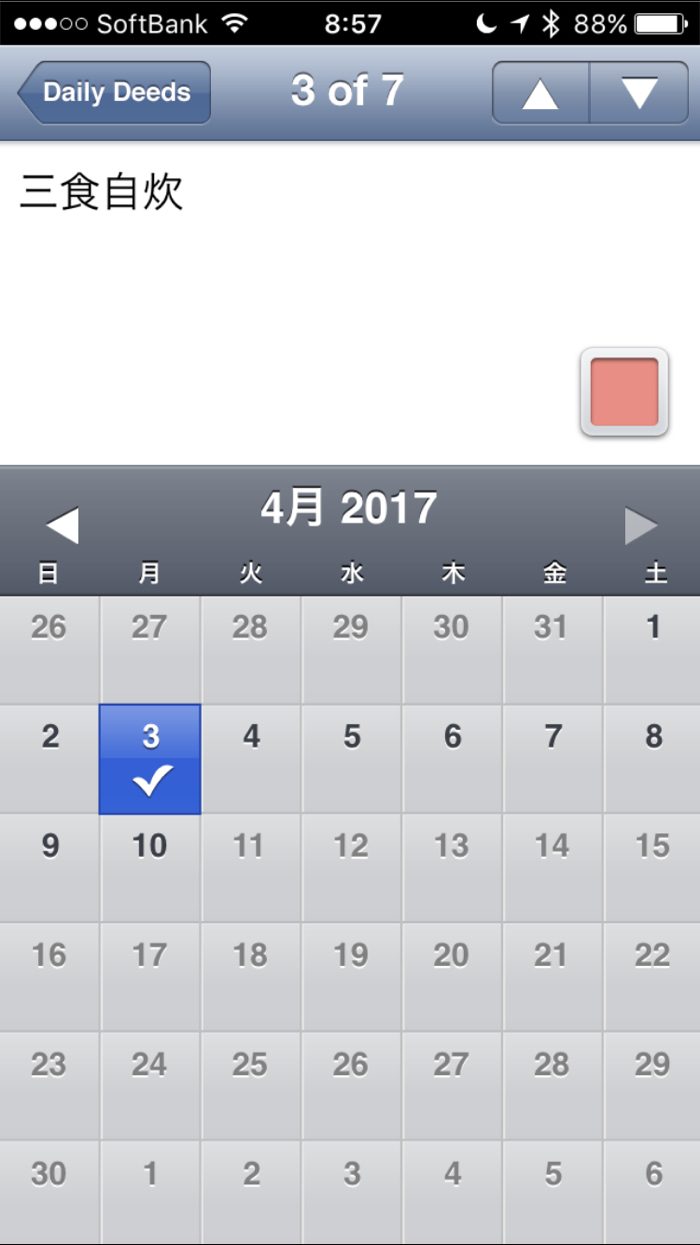
Task: Select the checked April 3 date
Action: [x=150, y=759]
